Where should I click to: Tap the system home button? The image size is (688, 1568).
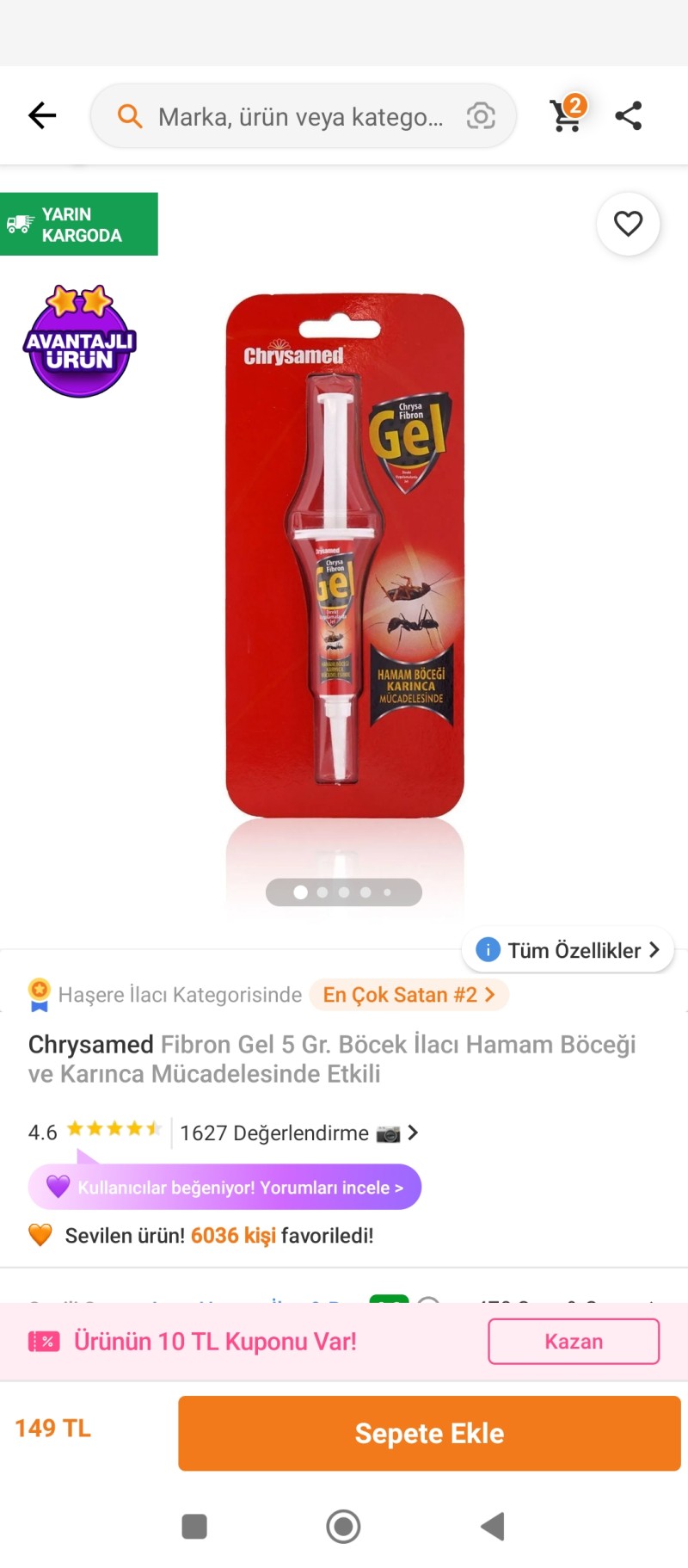click(343, 1527)
